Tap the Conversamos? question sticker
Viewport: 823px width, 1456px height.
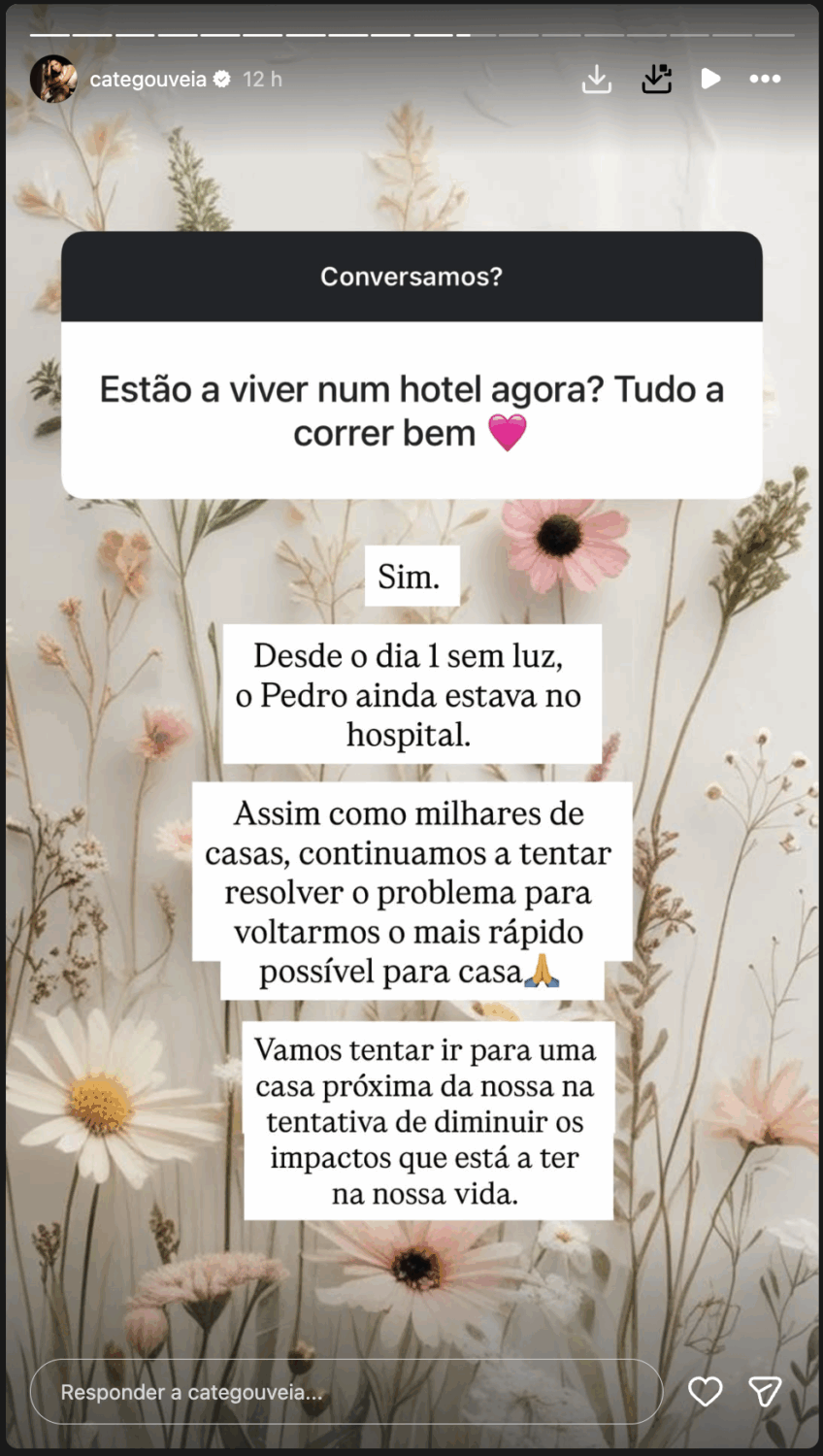pos(411,276)
